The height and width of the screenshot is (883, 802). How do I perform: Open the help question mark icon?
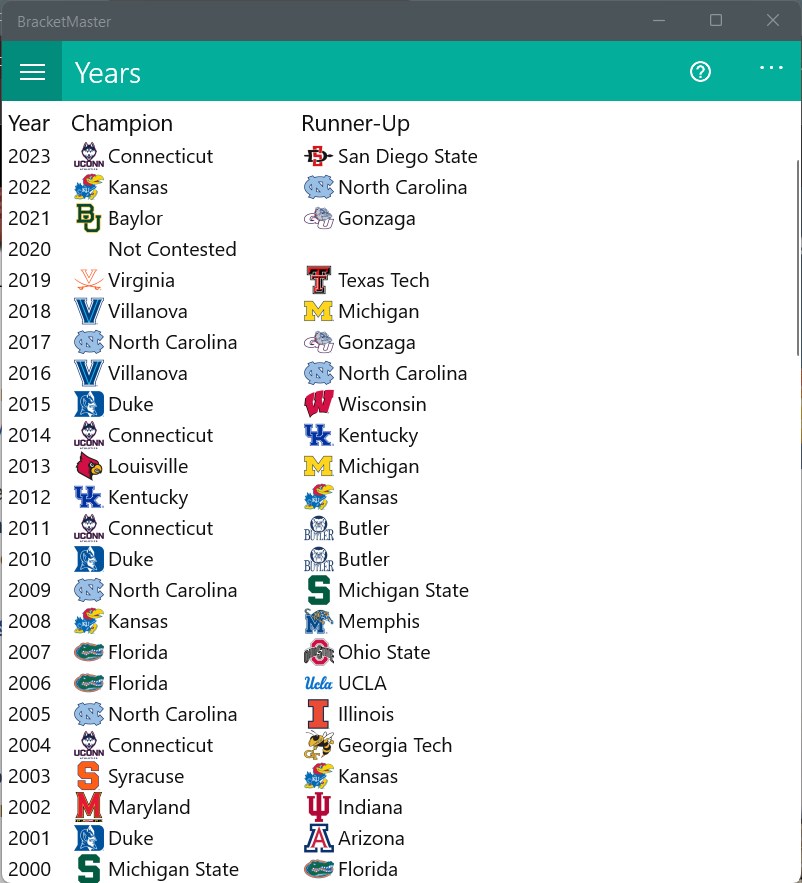[700, 72]
